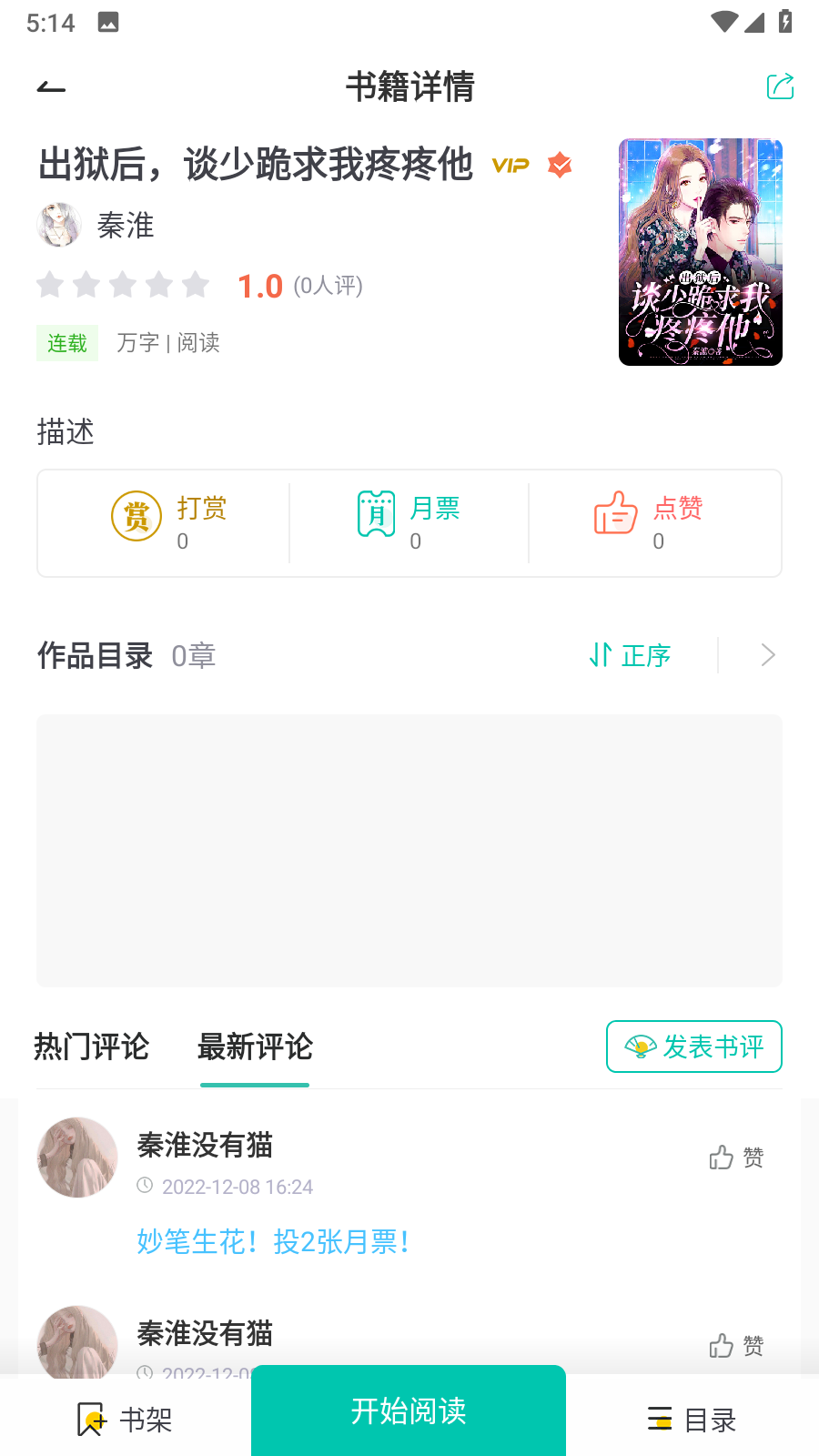Viewport: 819px width, 1456px height.
Task: Tap the back arrow to return
Action: (x=50, y=86)
